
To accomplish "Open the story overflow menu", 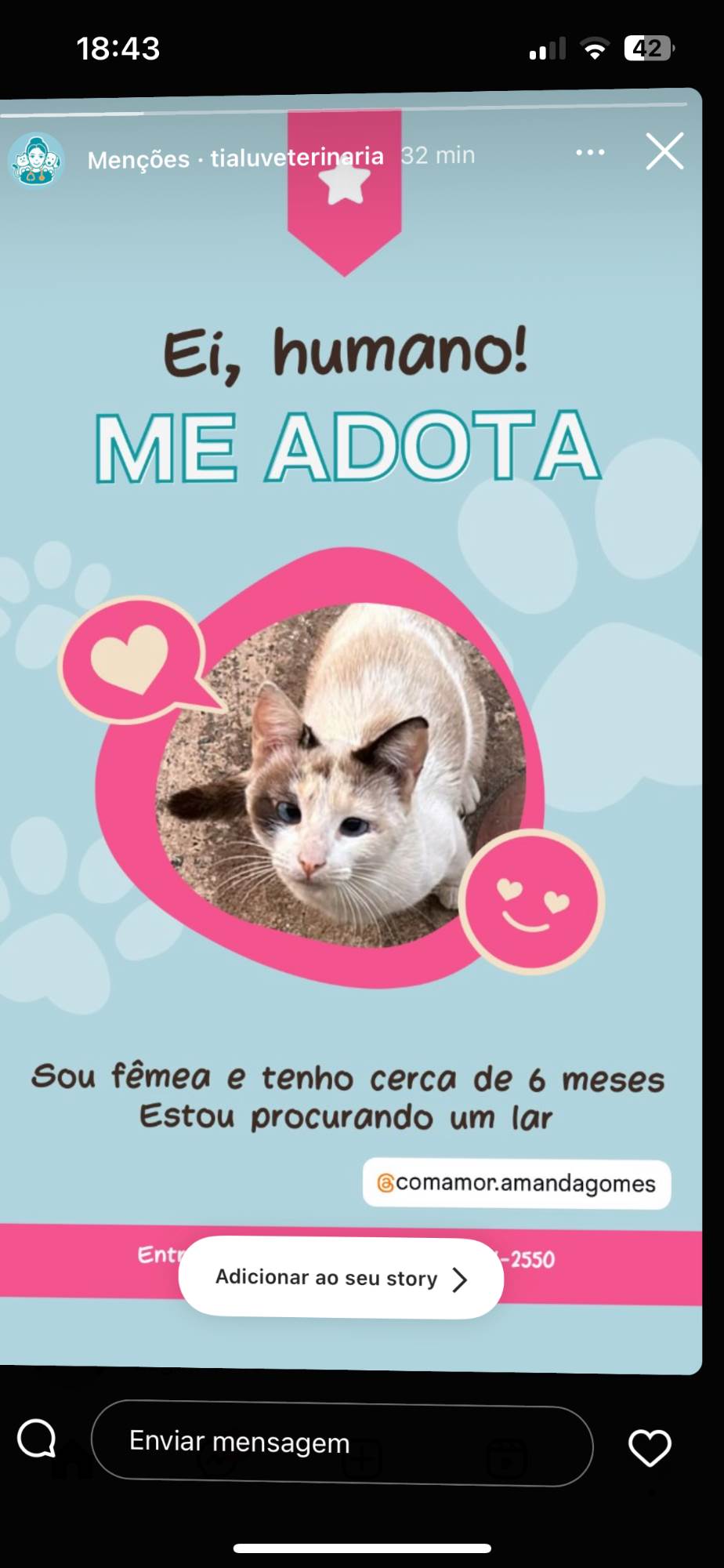I will point(589,153).
